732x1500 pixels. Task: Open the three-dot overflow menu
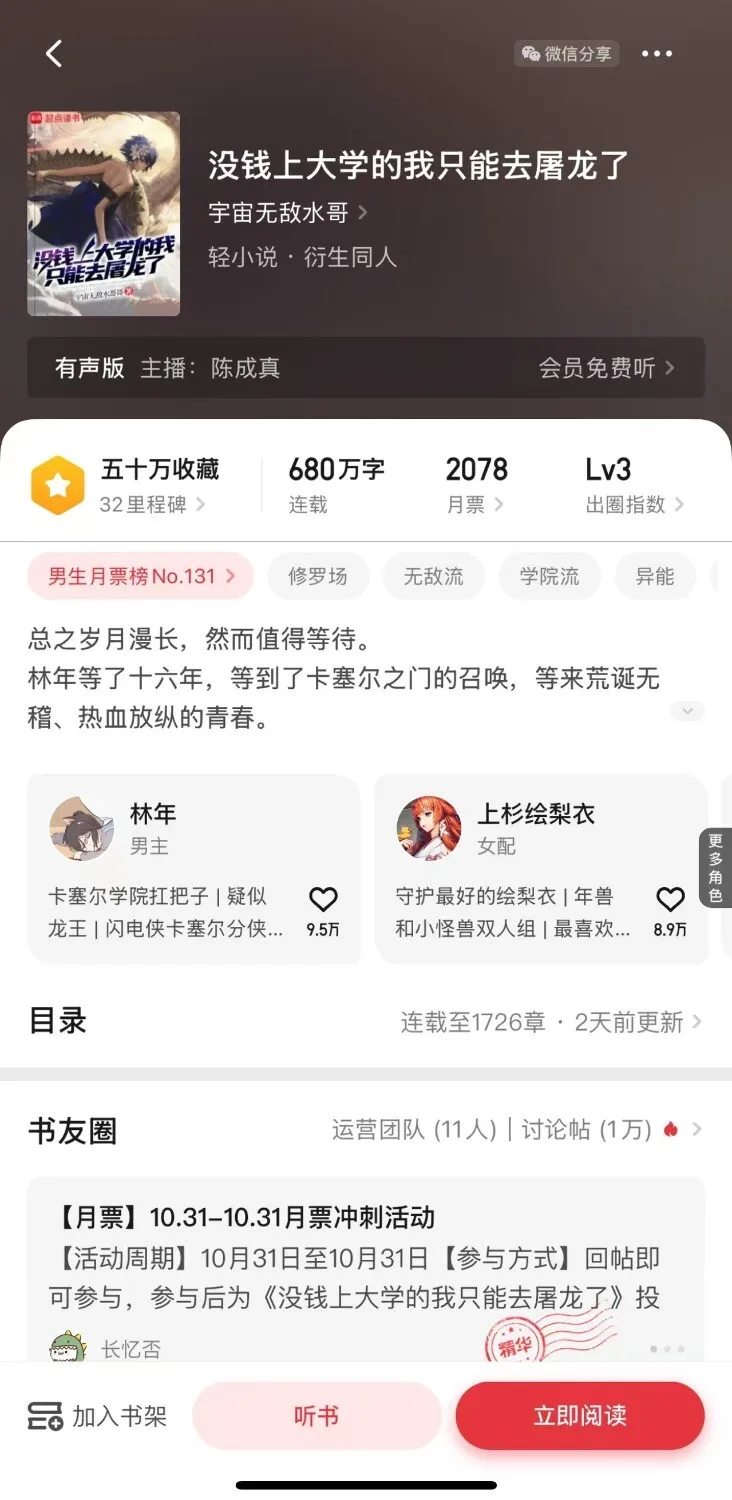pos(657,54)
